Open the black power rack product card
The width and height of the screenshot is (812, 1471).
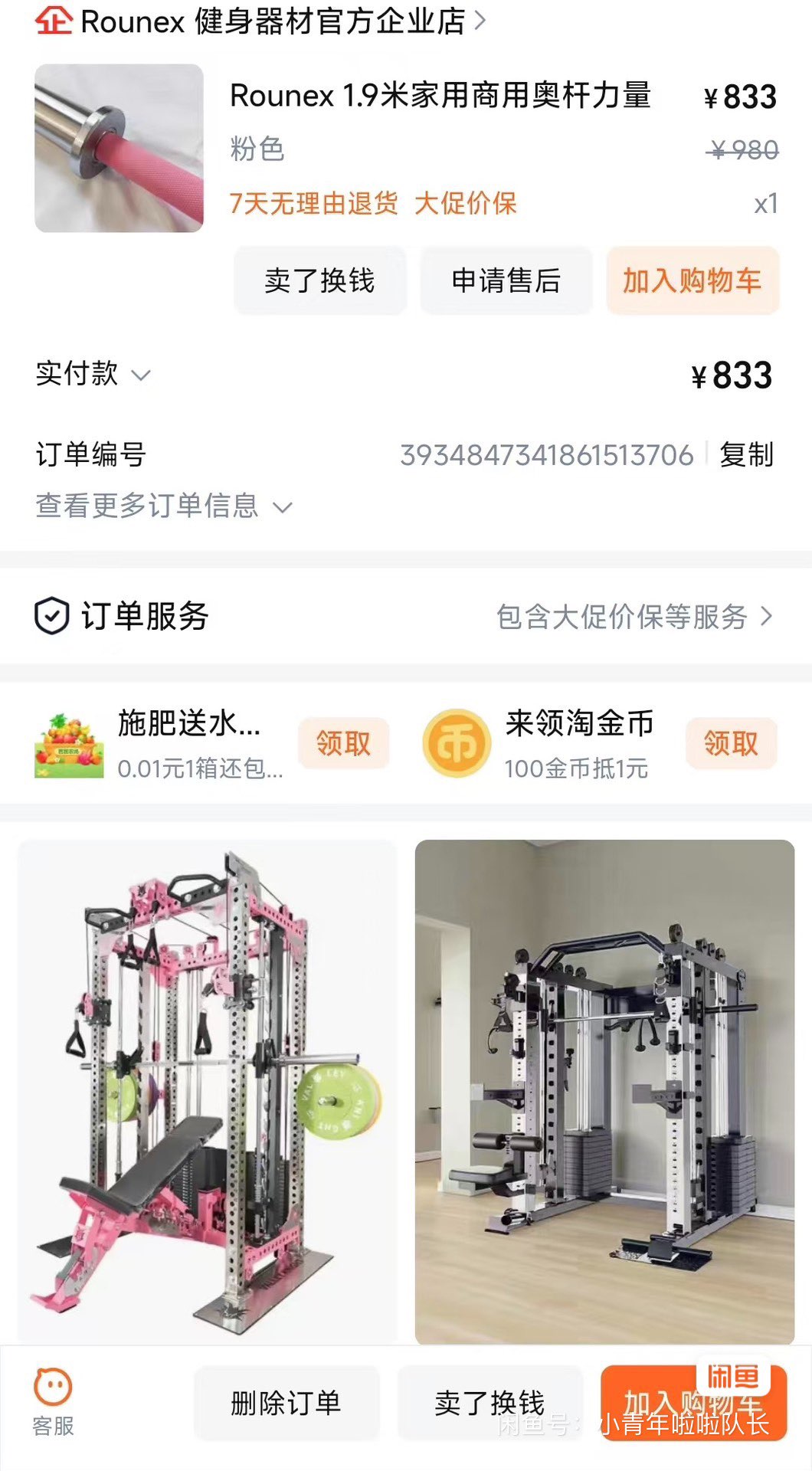[x=604, y=1091]
